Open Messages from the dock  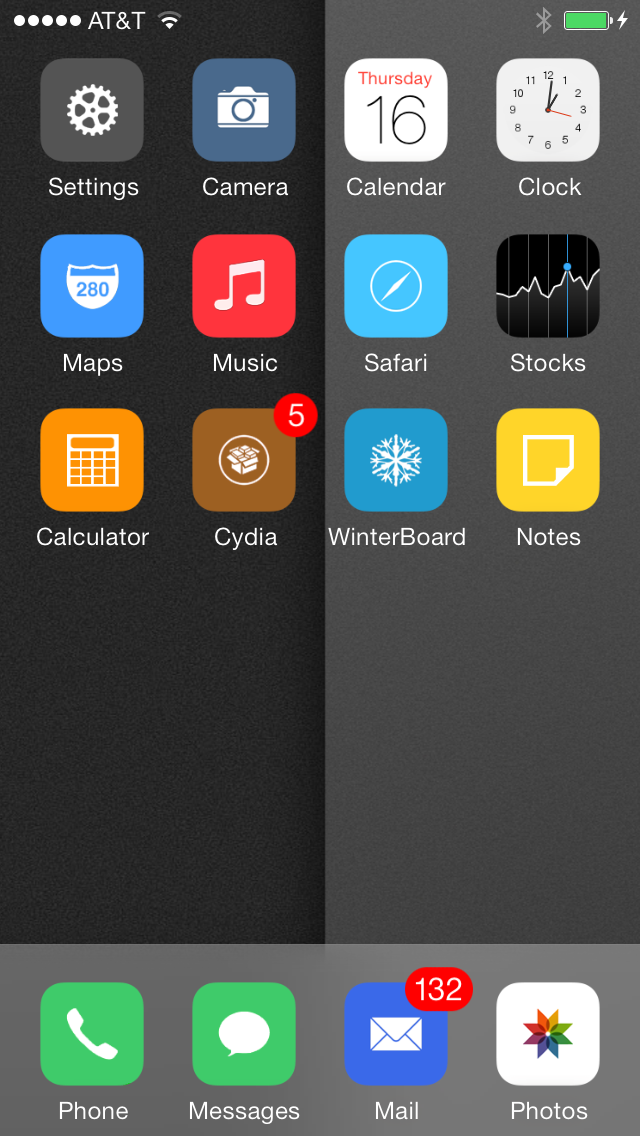pyautogui.click(x=244, y=1034)
